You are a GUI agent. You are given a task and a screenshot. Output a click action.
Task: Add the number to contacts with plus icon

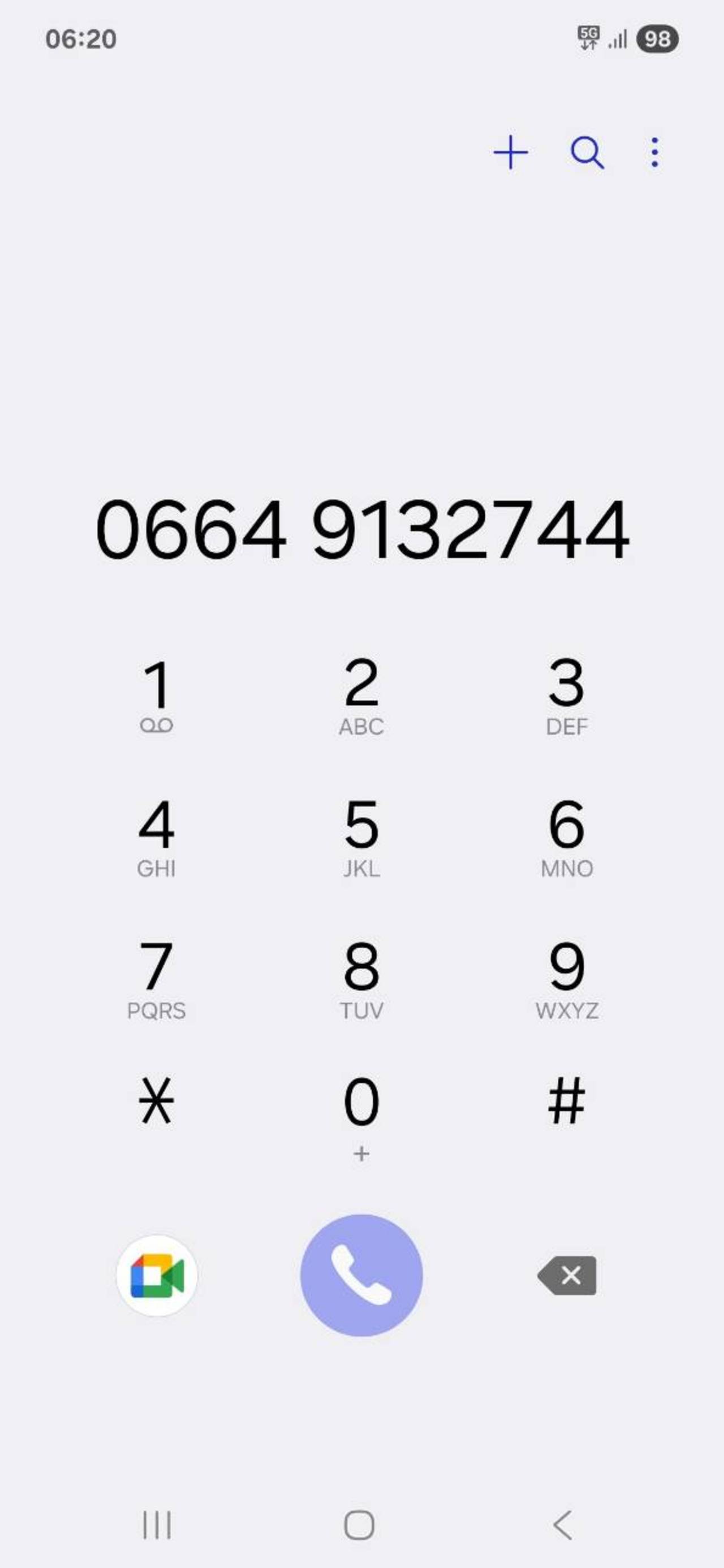coord(510,152)
